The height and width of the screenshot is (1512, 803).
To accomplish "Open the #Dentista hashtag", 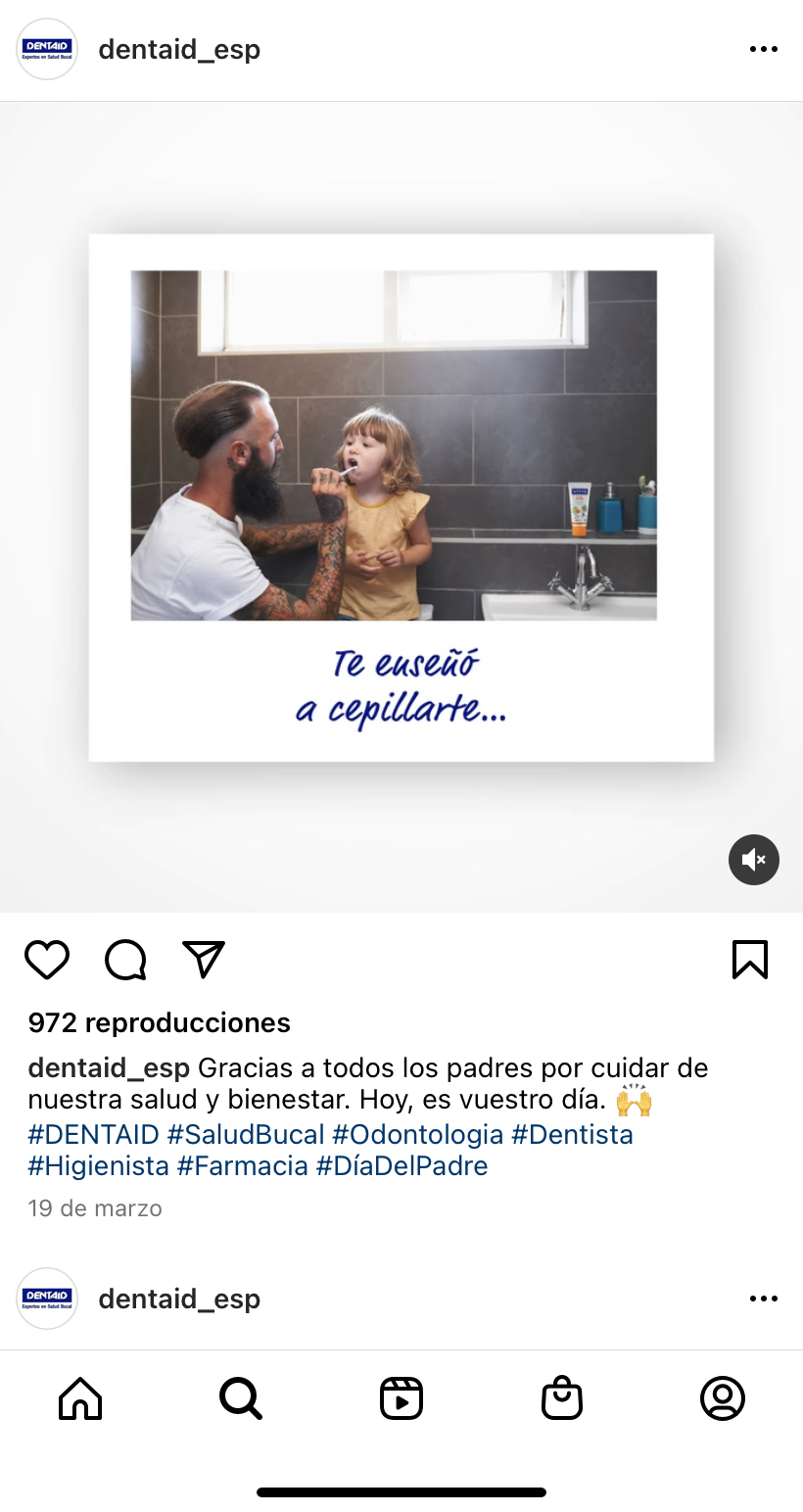I will (572, 1135).
